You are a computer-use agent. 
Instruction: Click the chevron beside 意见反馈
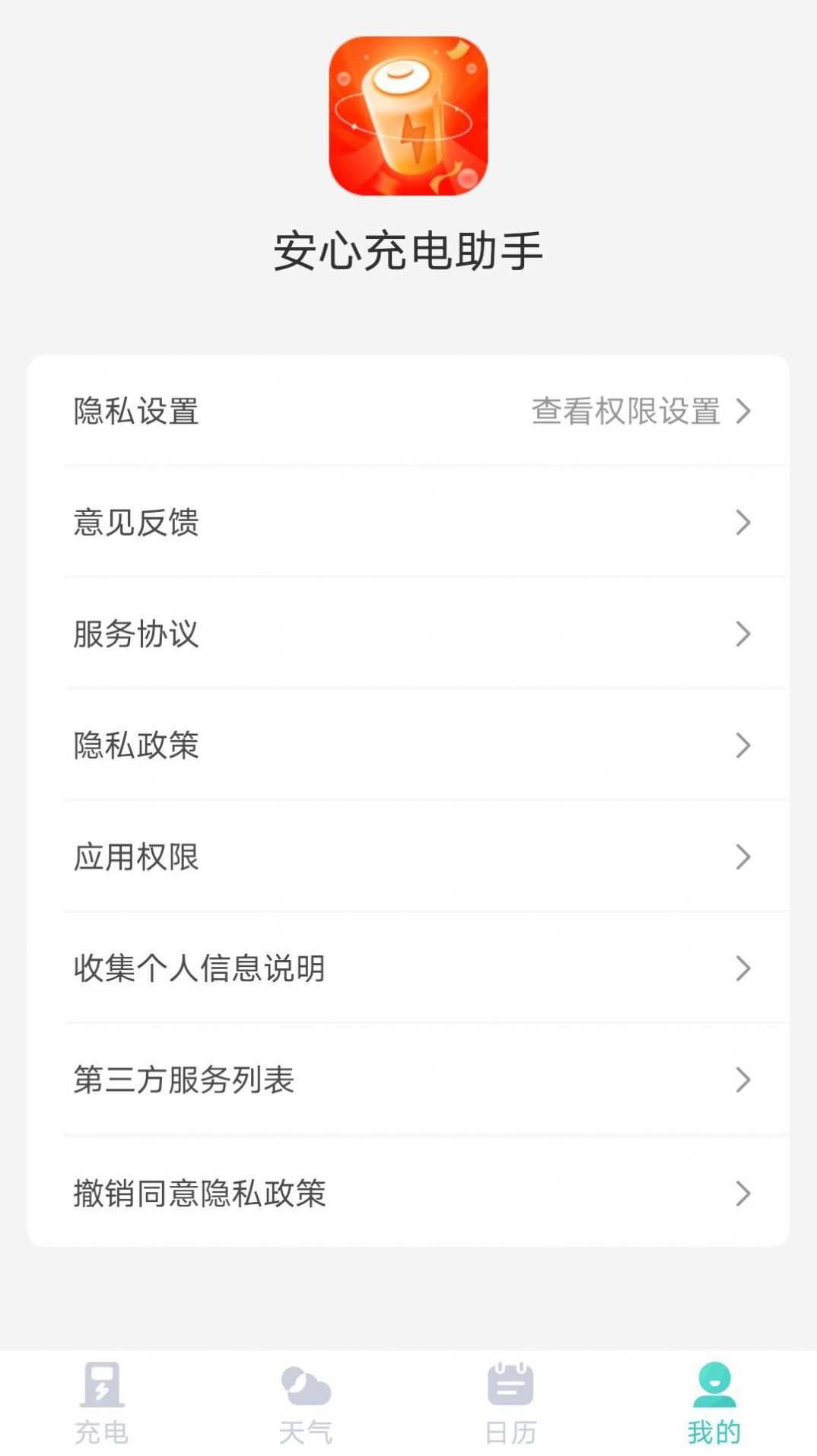coord(742,523)
